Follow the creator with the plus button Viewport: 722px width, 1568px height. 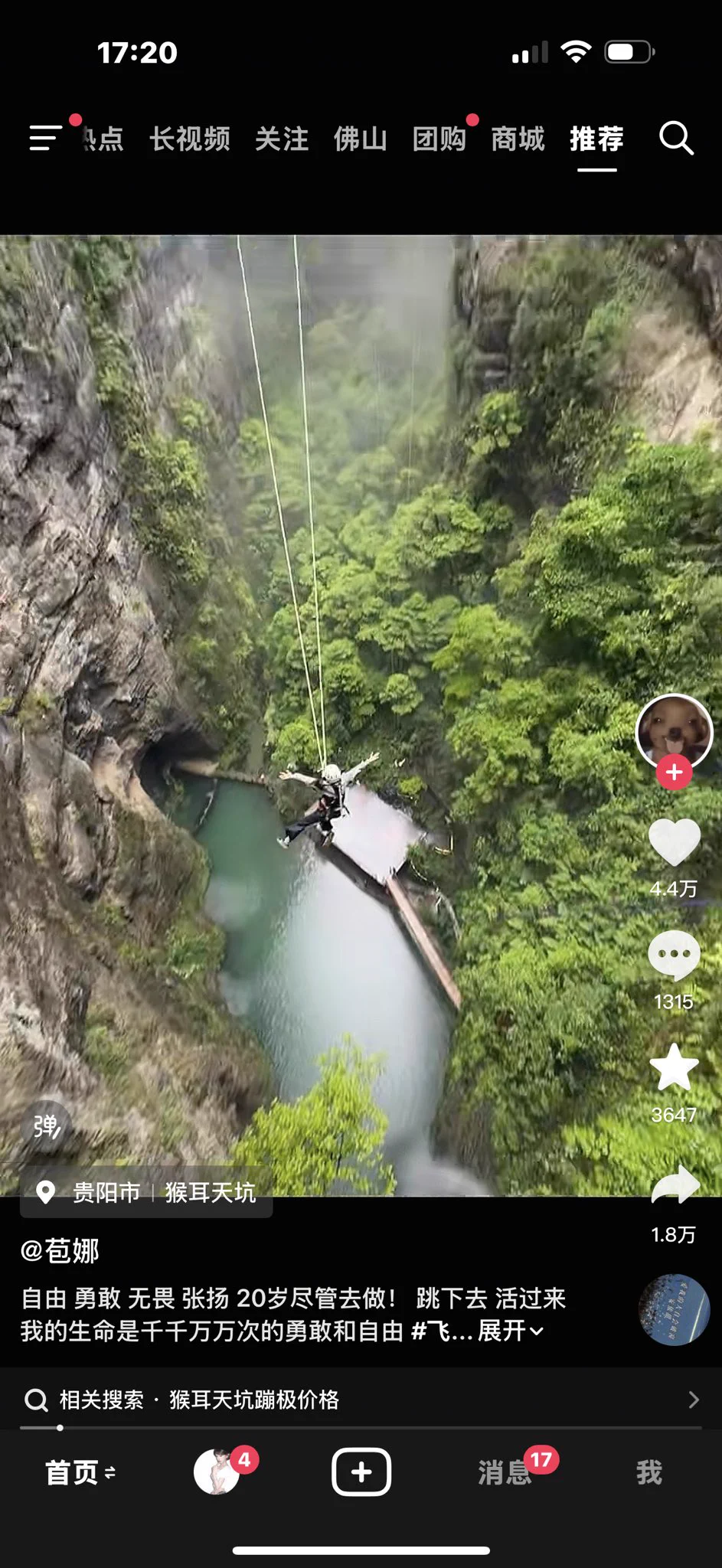[x=674, y=773]
